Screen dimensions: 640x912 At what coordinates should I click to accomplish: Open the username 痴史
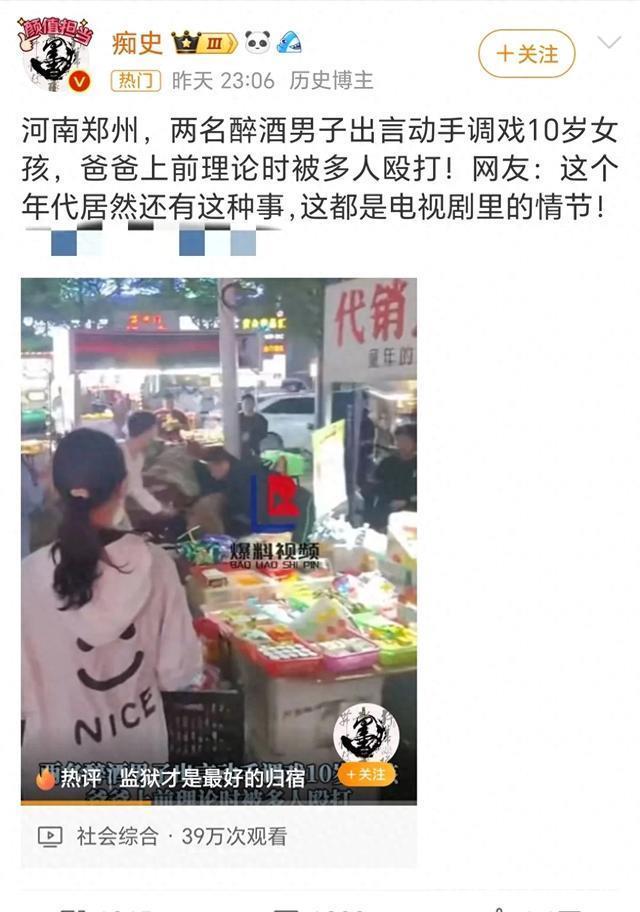(x=136, y=43)
